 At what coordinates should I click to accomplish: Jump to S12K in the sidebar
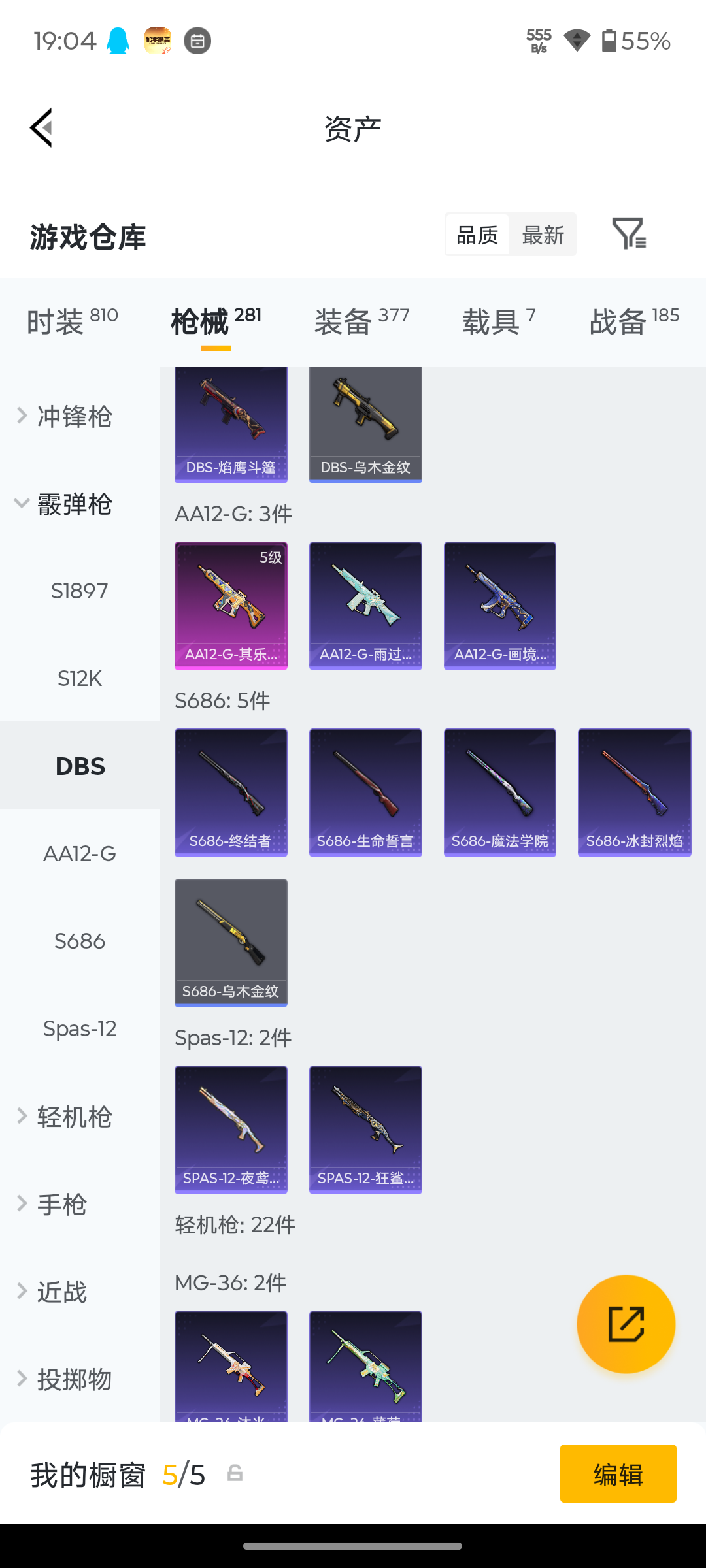[x=80, y=679]
